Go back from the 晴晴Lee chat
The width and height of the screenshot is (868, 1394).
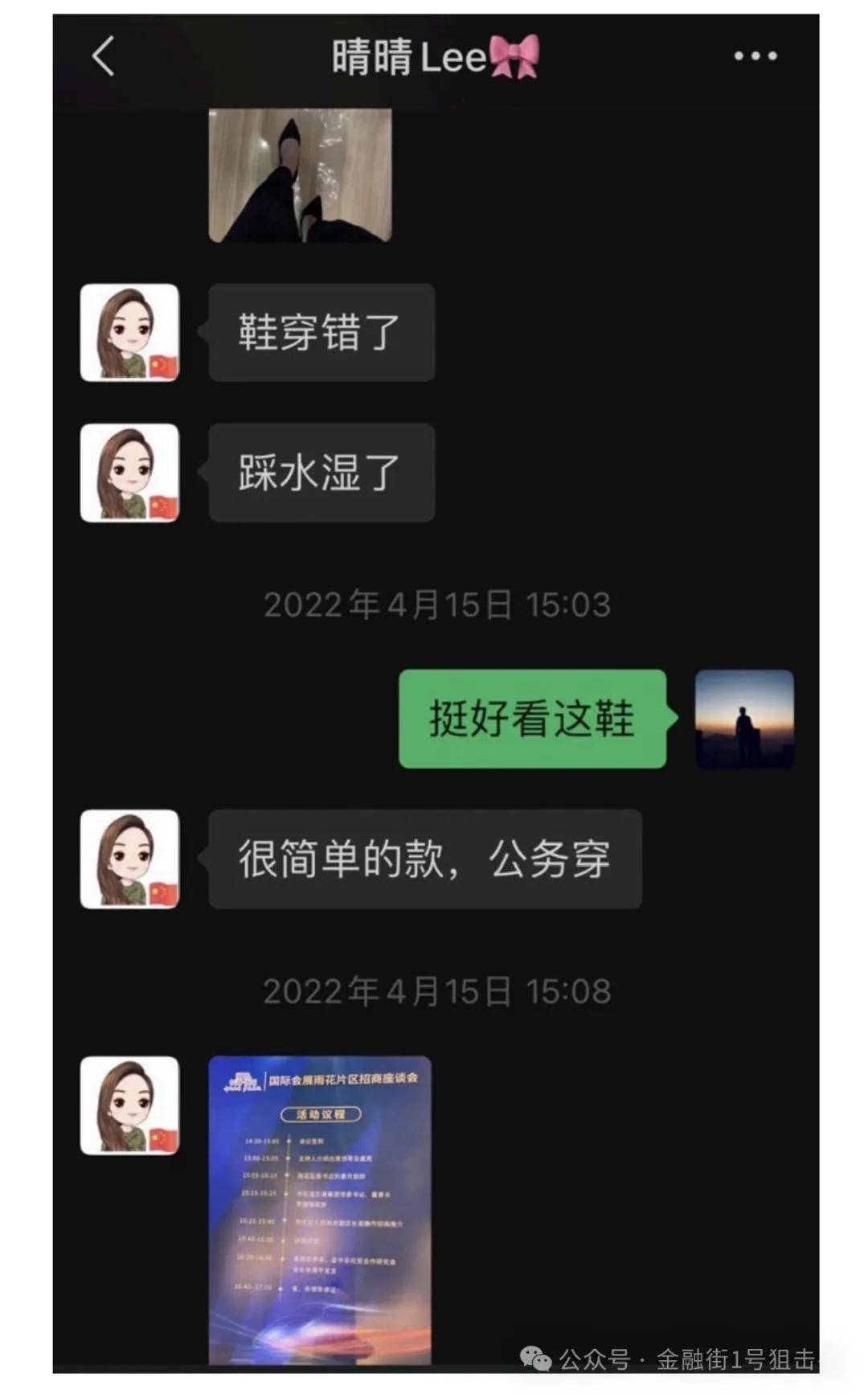103,57
